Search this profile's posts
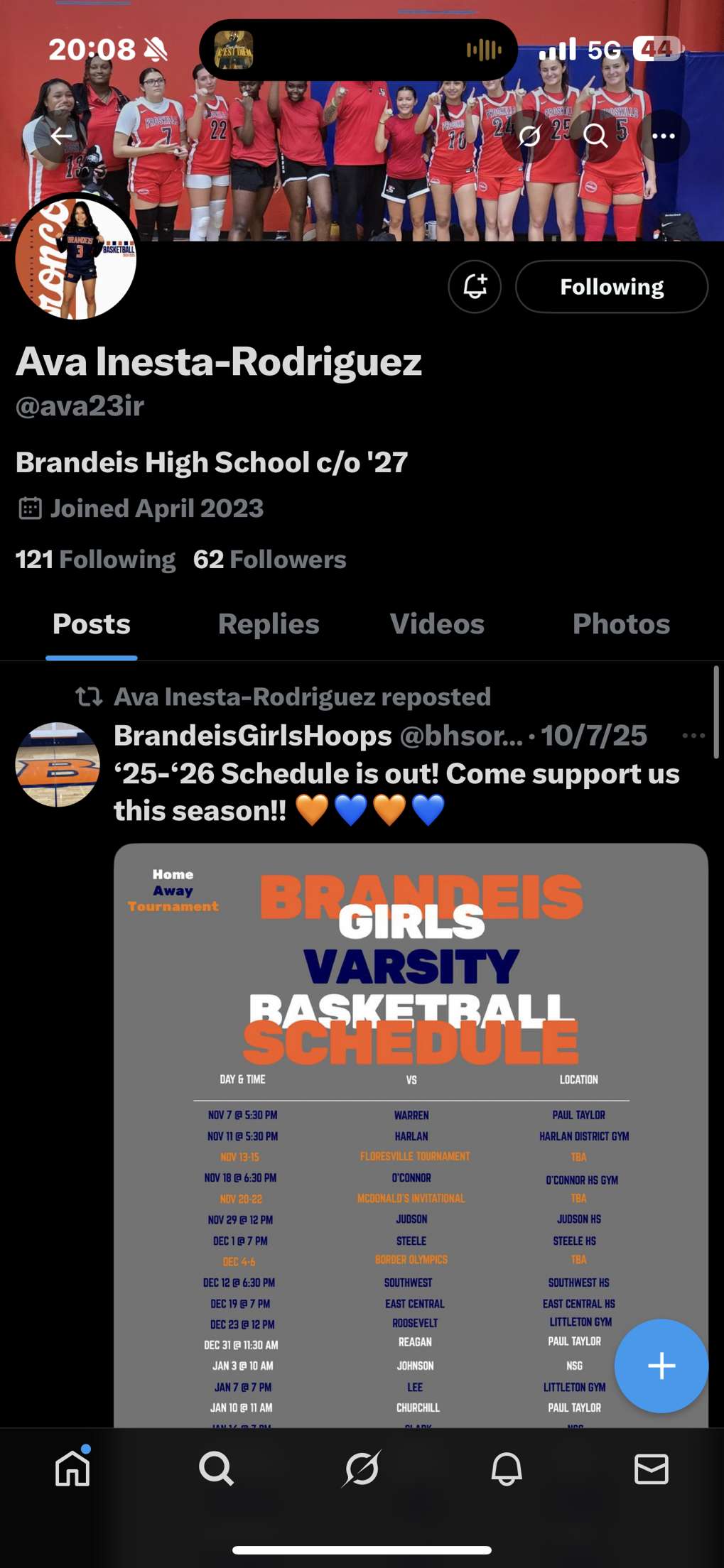Image resolution: width=724 pixels, height=1568 pixels. 595,136
